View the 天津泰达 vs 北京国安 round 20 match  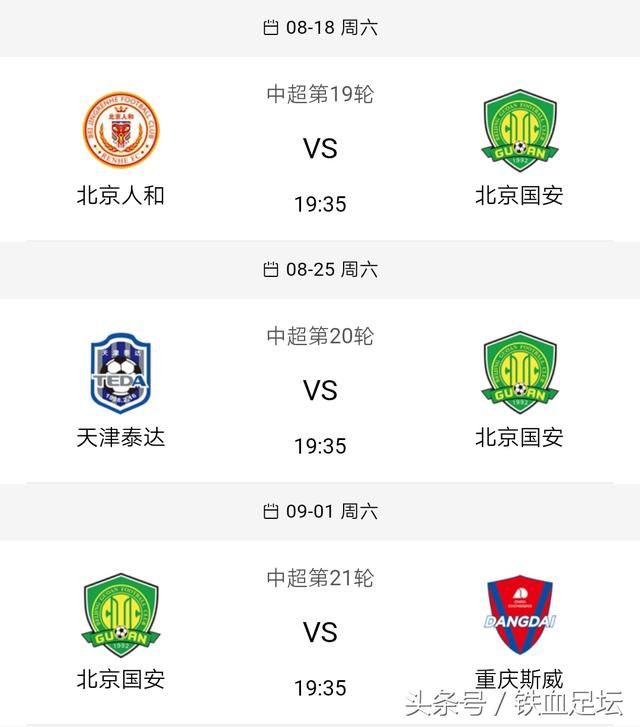pos(320,391)
